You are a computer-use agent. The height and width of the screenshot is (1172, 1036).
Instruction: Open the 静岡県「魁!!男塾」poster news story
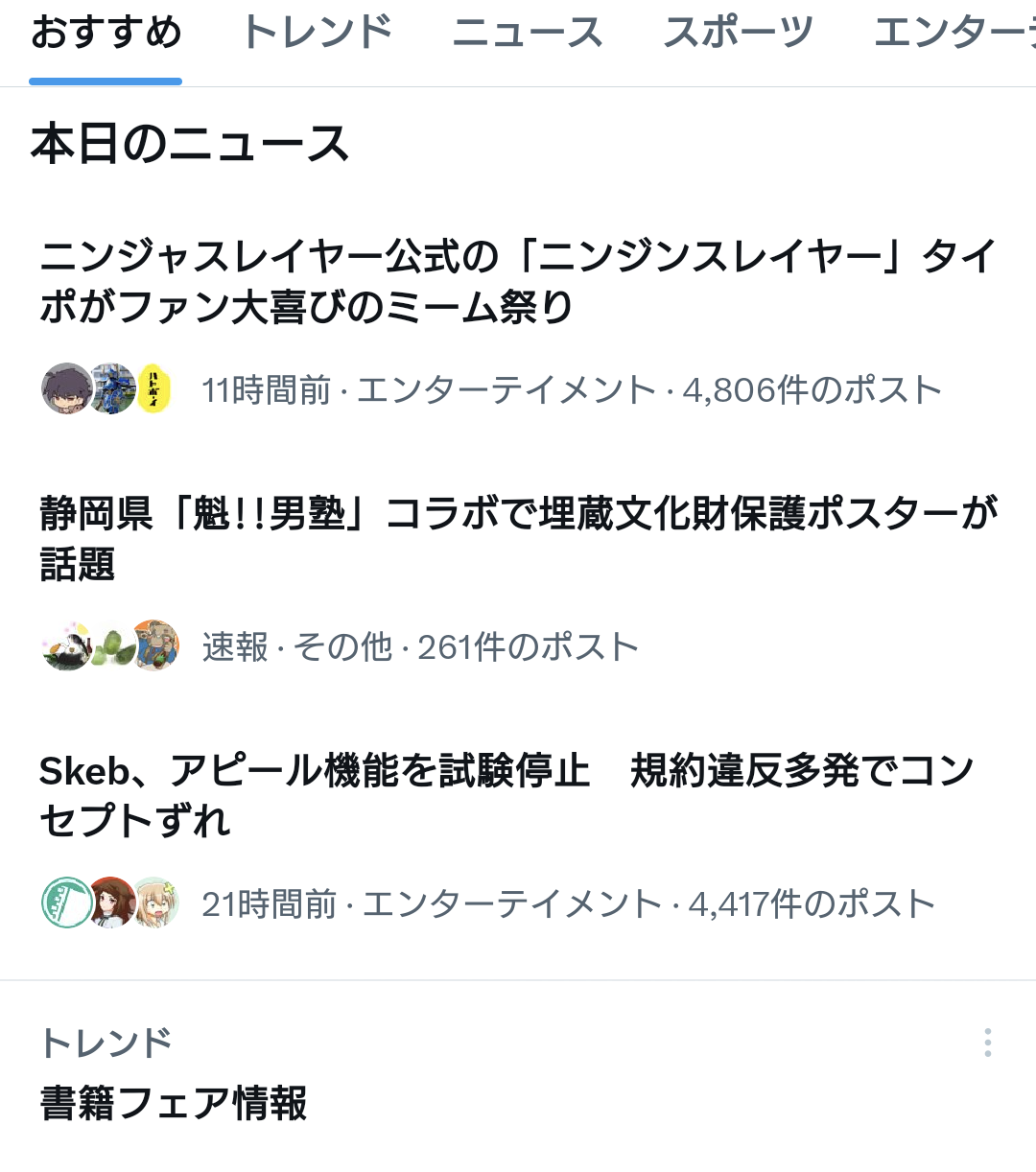(x=518, y=538)
